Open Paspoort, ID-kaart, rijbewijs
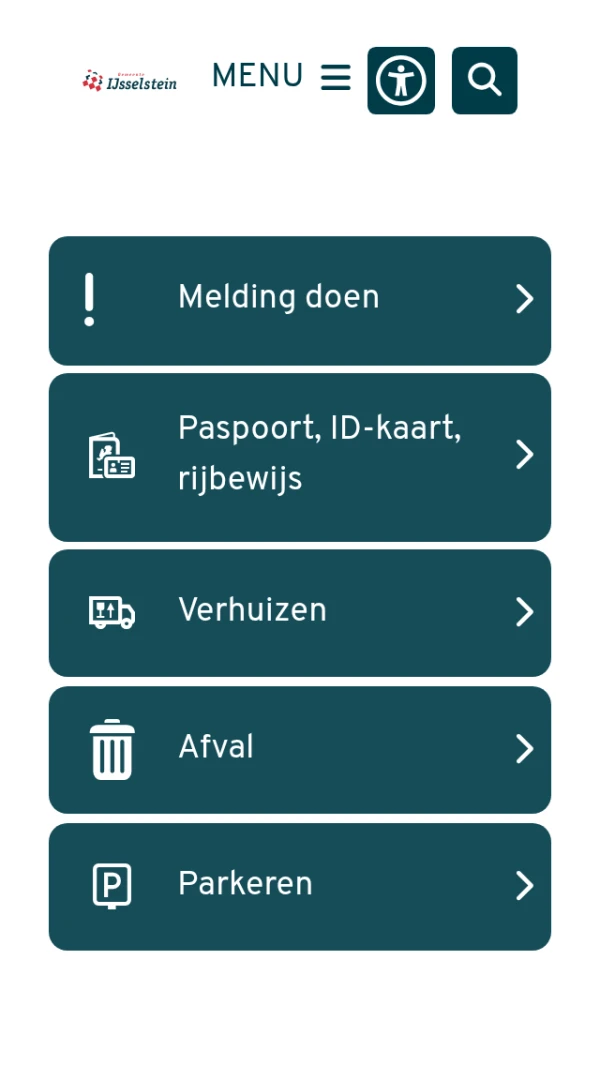Screen dimensions: 600x1065 300,456
